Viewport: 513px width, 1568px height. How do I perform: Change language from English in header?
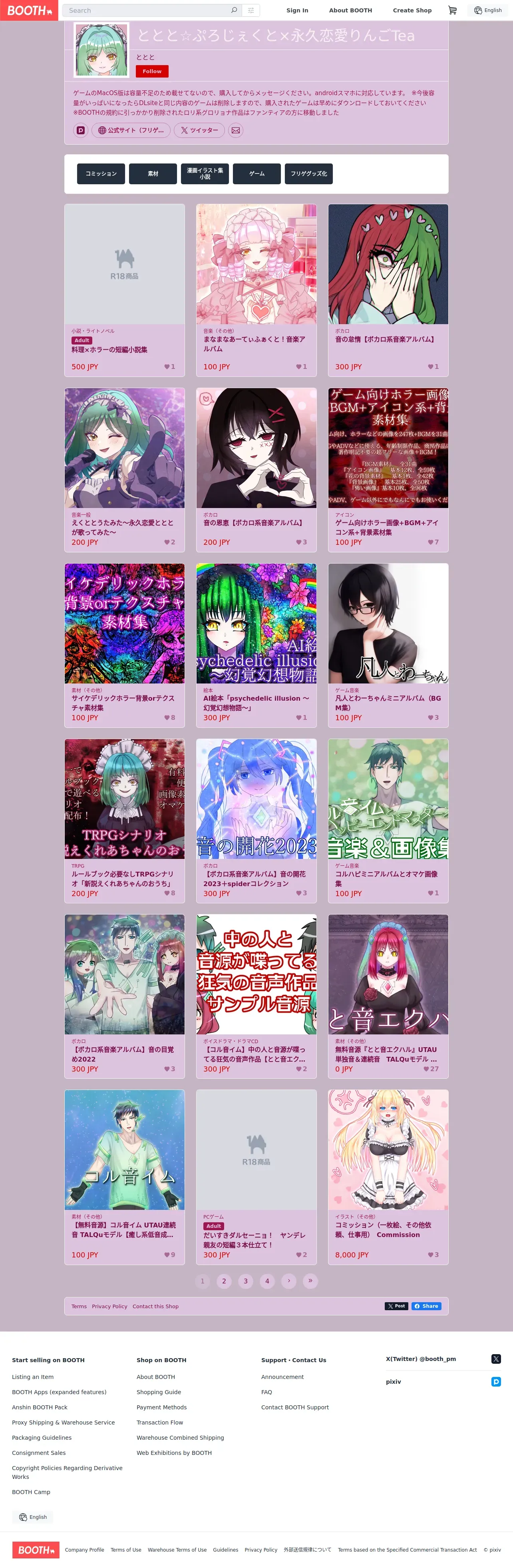click(488, 10)
